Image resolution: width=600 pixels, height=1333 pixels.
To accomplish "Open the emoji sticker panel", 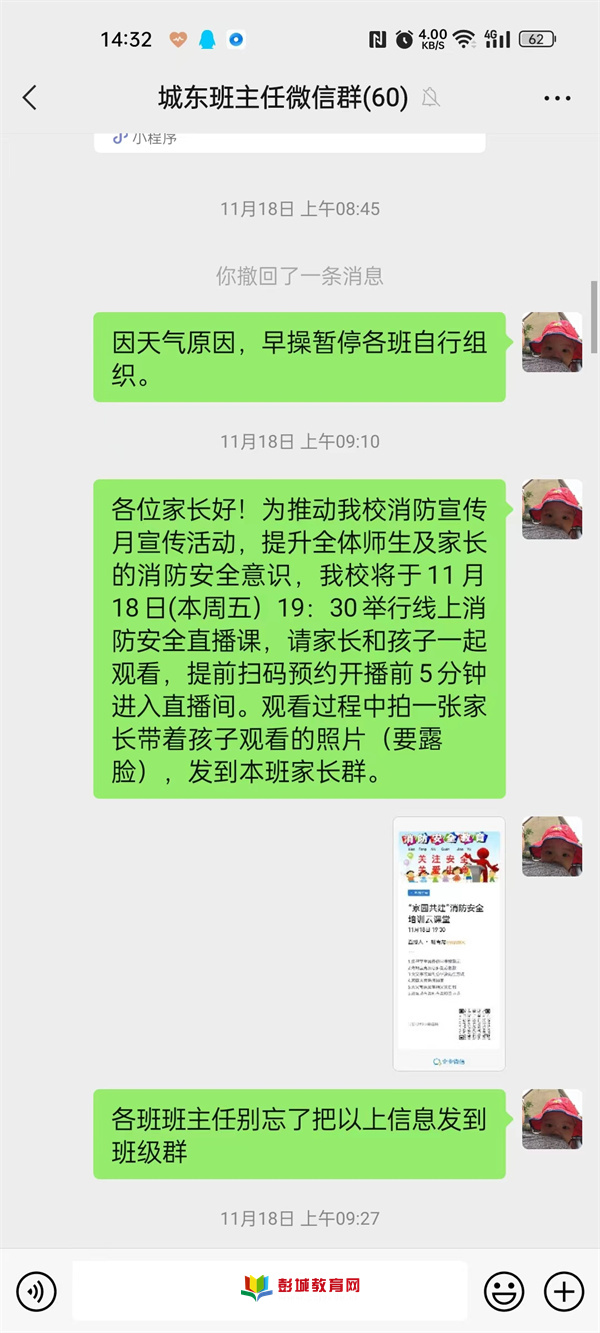I will coord(503,1291).
